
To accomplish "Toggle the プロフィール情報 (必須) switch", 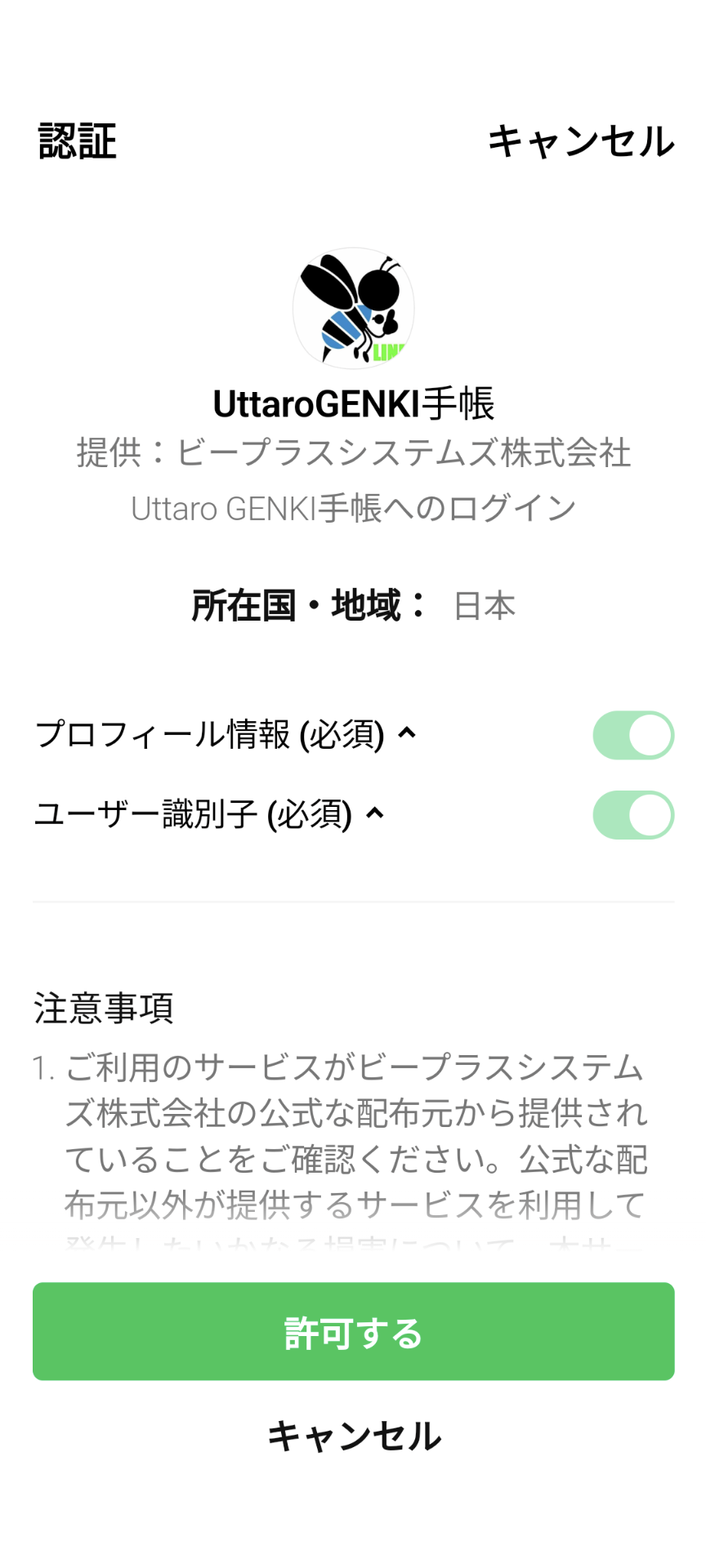I will tap(632, 735).
